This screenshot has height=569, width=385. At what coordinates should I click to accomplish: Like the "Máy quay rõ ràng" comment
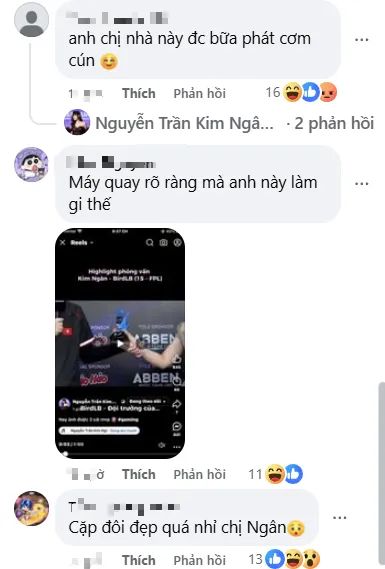point(139,474)
